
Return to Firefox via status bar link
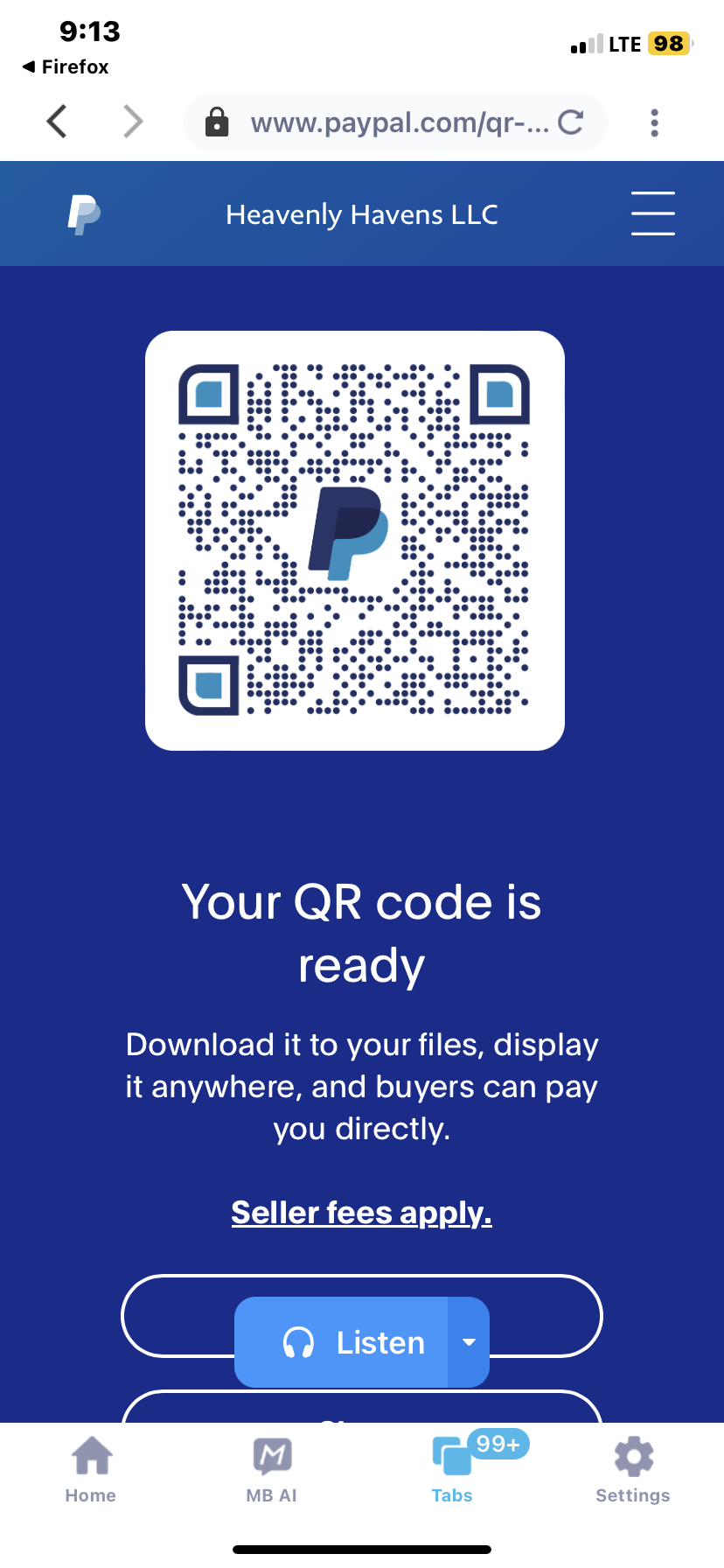coord(66,66)
